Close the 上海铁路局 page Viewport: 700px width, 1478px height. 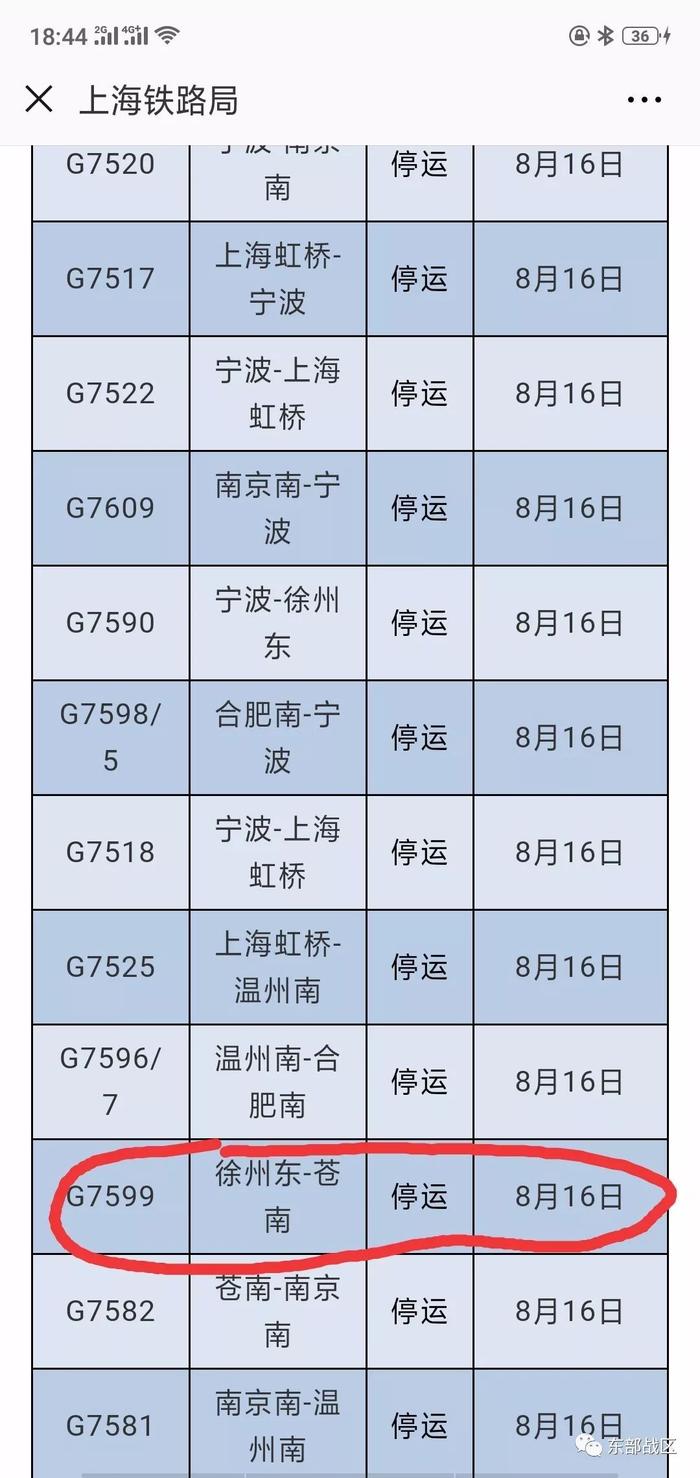pyautogui.click(x=39, y=100)
